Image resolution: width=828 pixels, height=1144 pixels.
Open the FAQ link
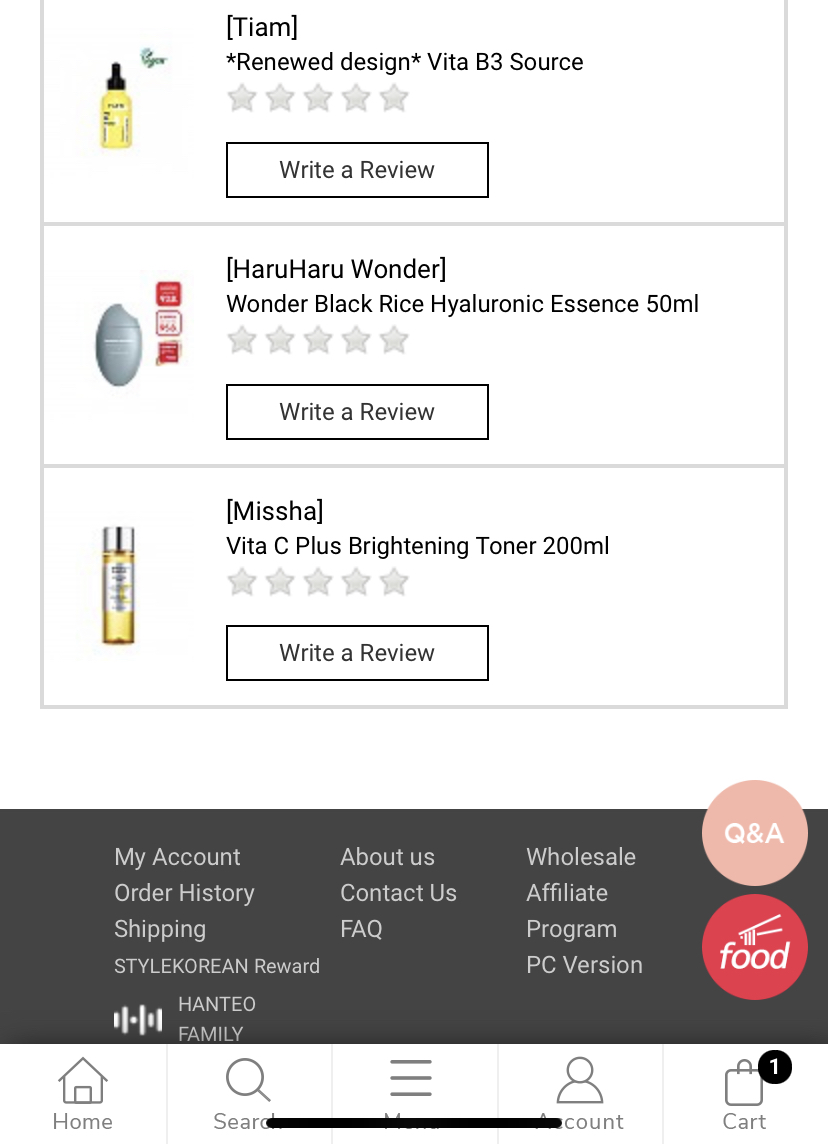[361, 929]
